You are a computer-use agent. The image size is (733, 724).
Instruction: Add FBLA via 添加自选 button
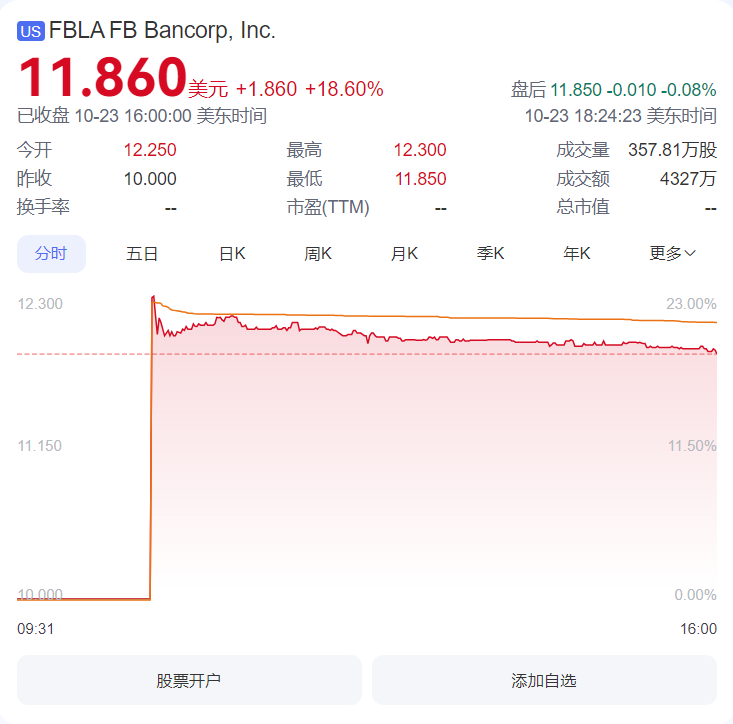click(x=544, y=681)
